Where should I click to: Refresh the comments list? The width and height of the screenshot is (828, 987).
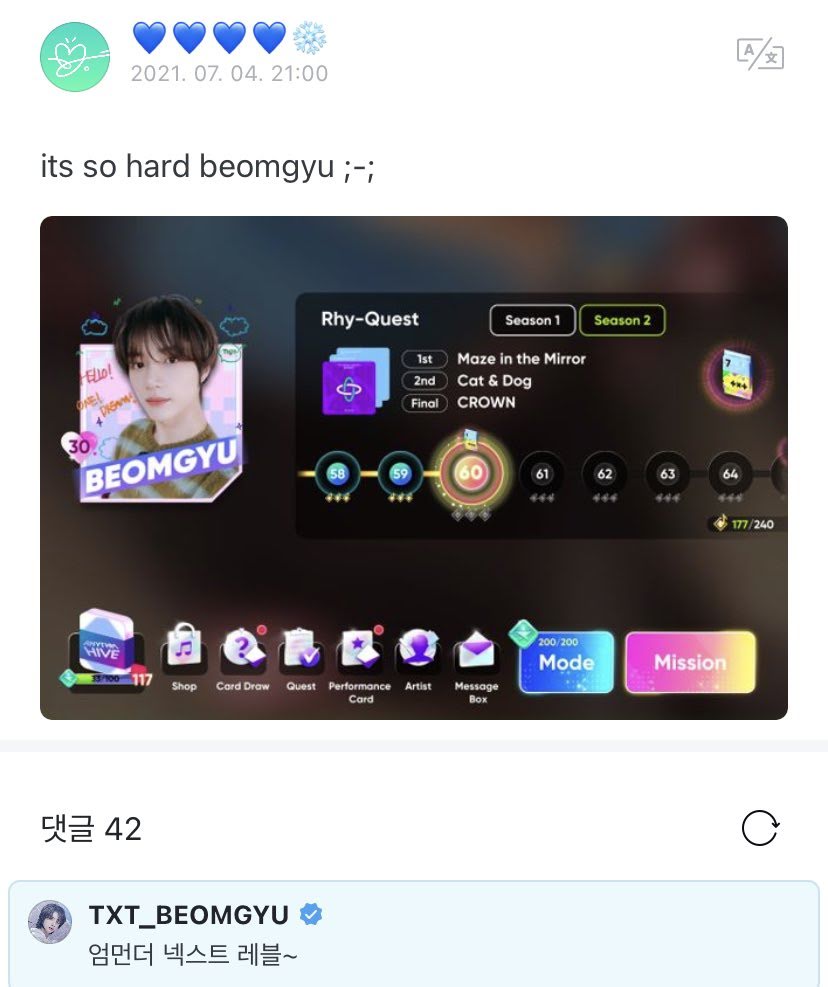(x=759, y=828)
